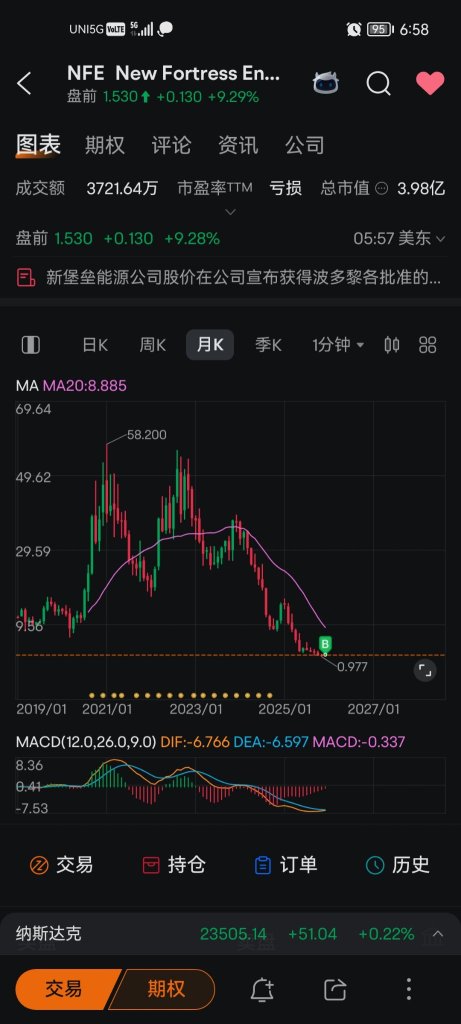Select the 季K chart period
The height and width of the screenshot is (1024, 461).
(268, 345)
